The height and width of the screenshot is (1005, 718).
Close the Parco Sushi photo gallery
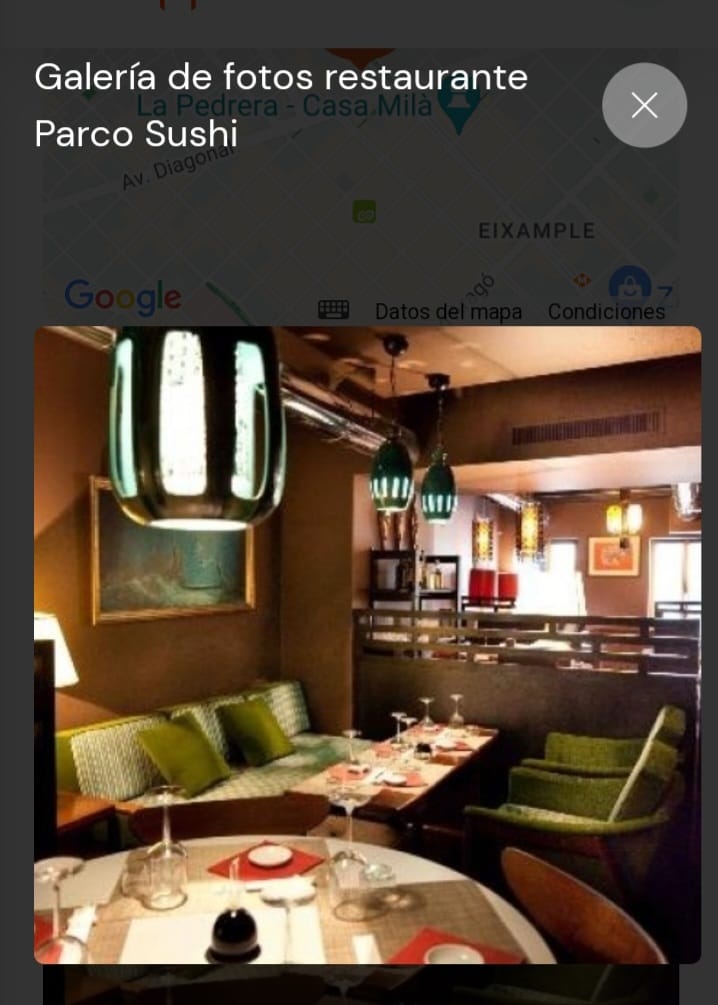pyautogui.click(x=644, y=105)
